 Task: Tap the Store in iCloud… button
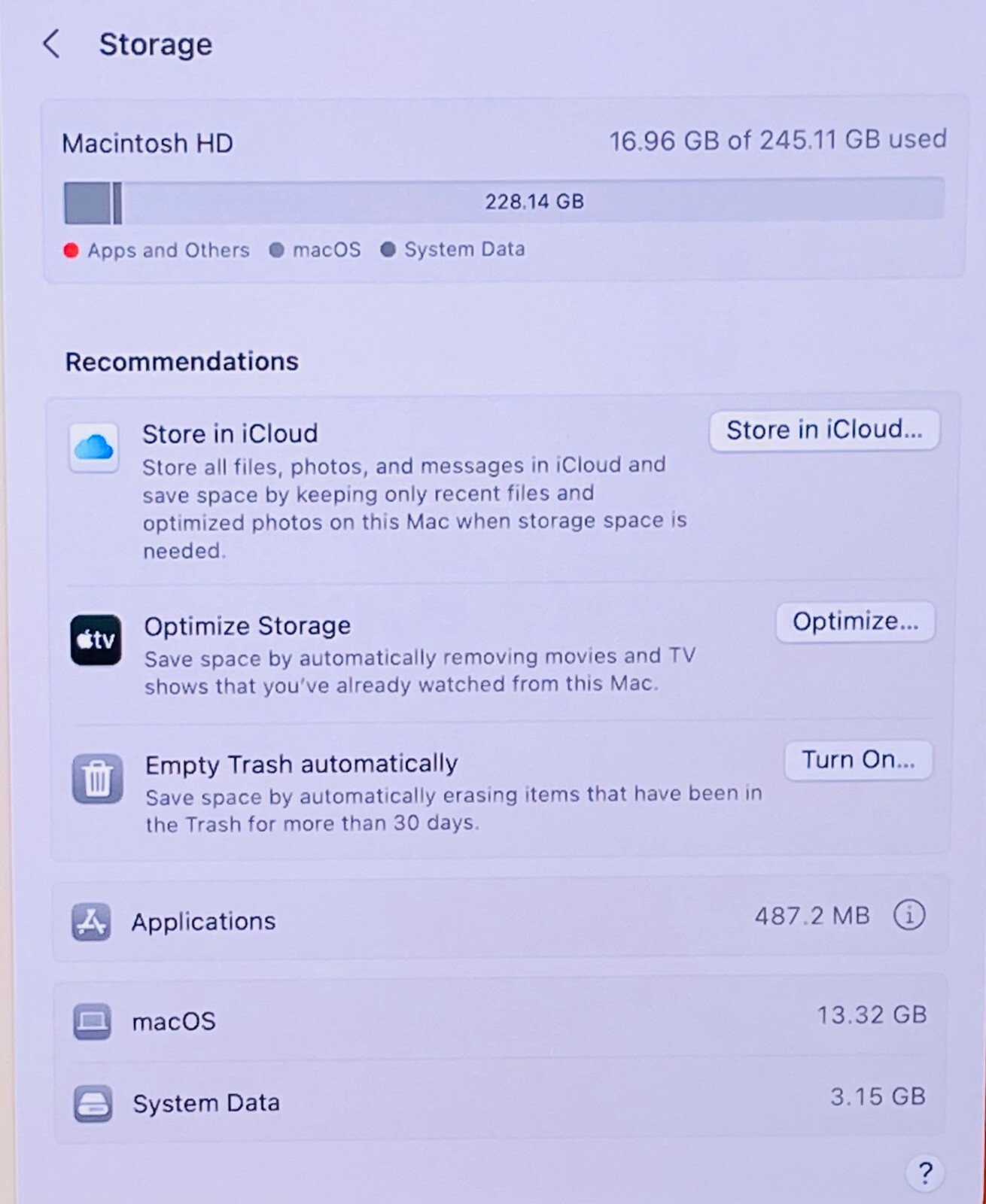[824, 430]
